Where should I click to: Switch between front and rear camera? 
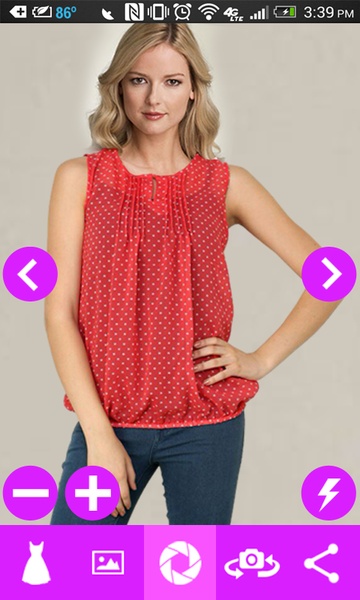tap(252, 564)
